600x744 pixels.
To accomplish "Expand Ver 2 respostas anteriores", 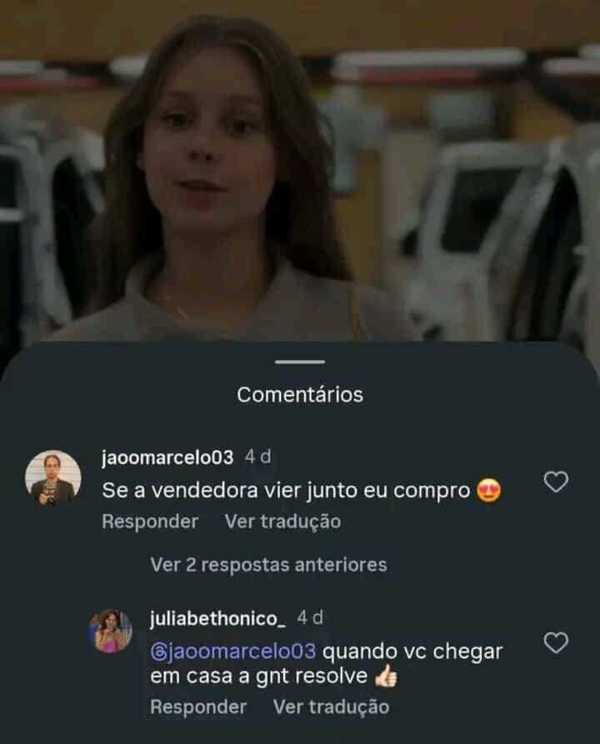I will coord(268,565).
